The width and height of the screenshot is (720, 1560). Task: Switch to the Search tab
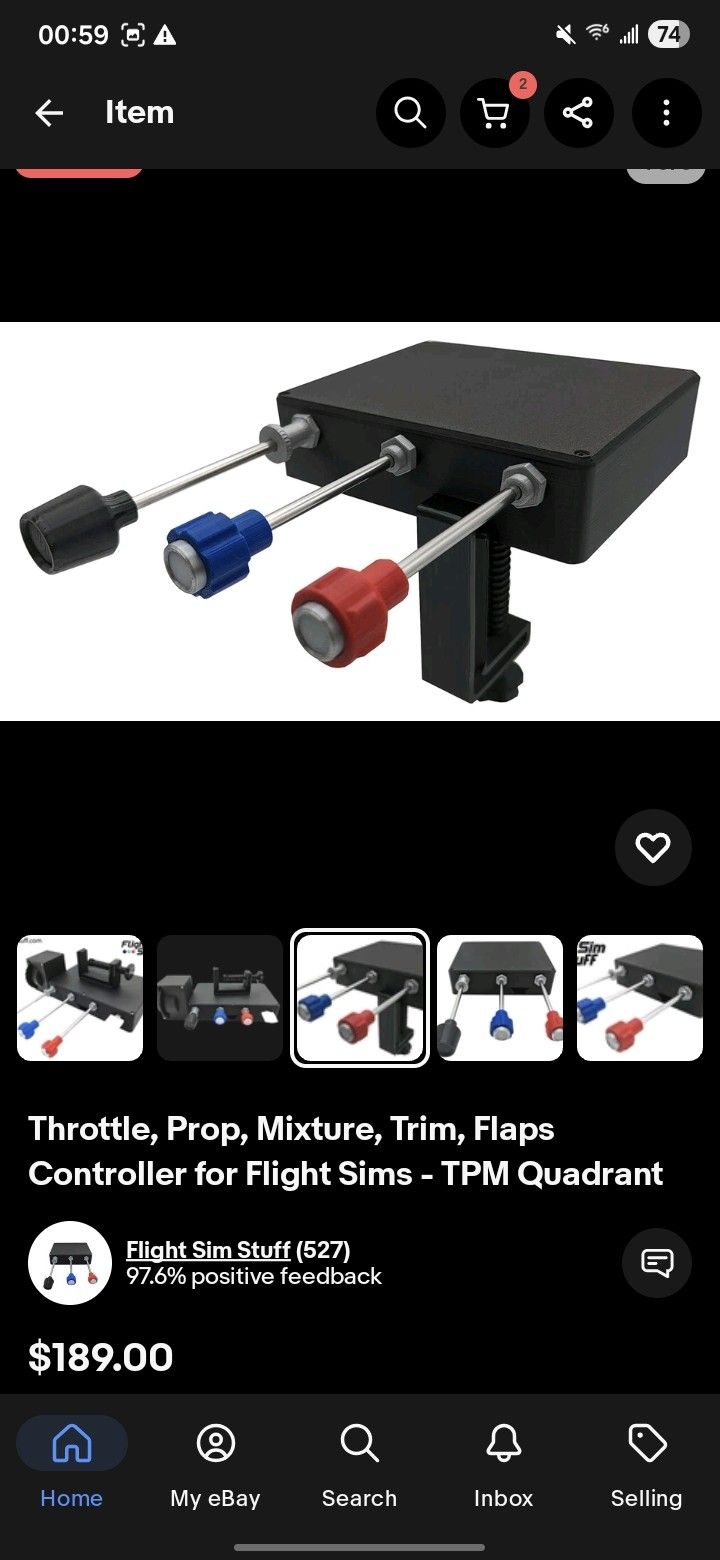(359, 1465)
